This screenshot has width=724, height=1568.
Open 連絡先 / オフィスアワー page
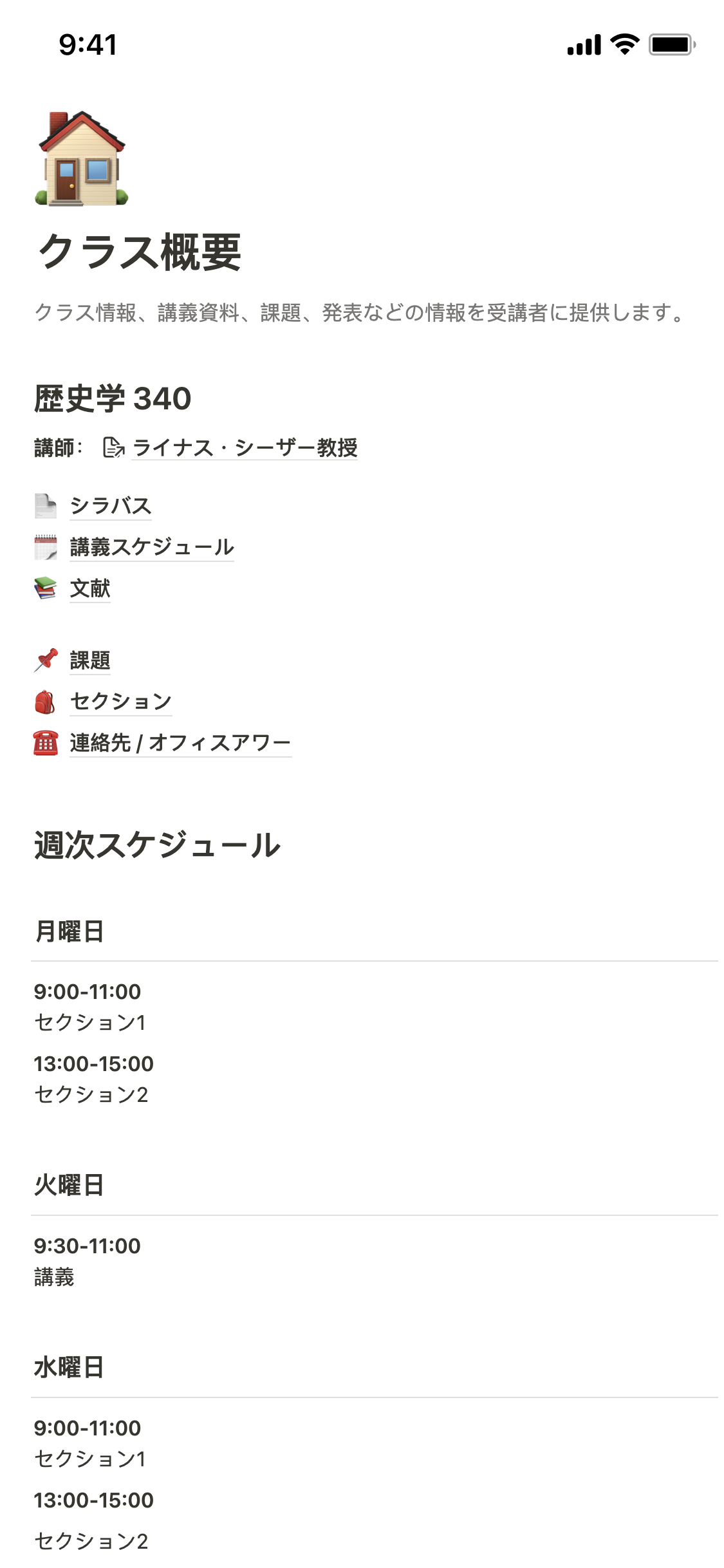(x=180, y=743)
